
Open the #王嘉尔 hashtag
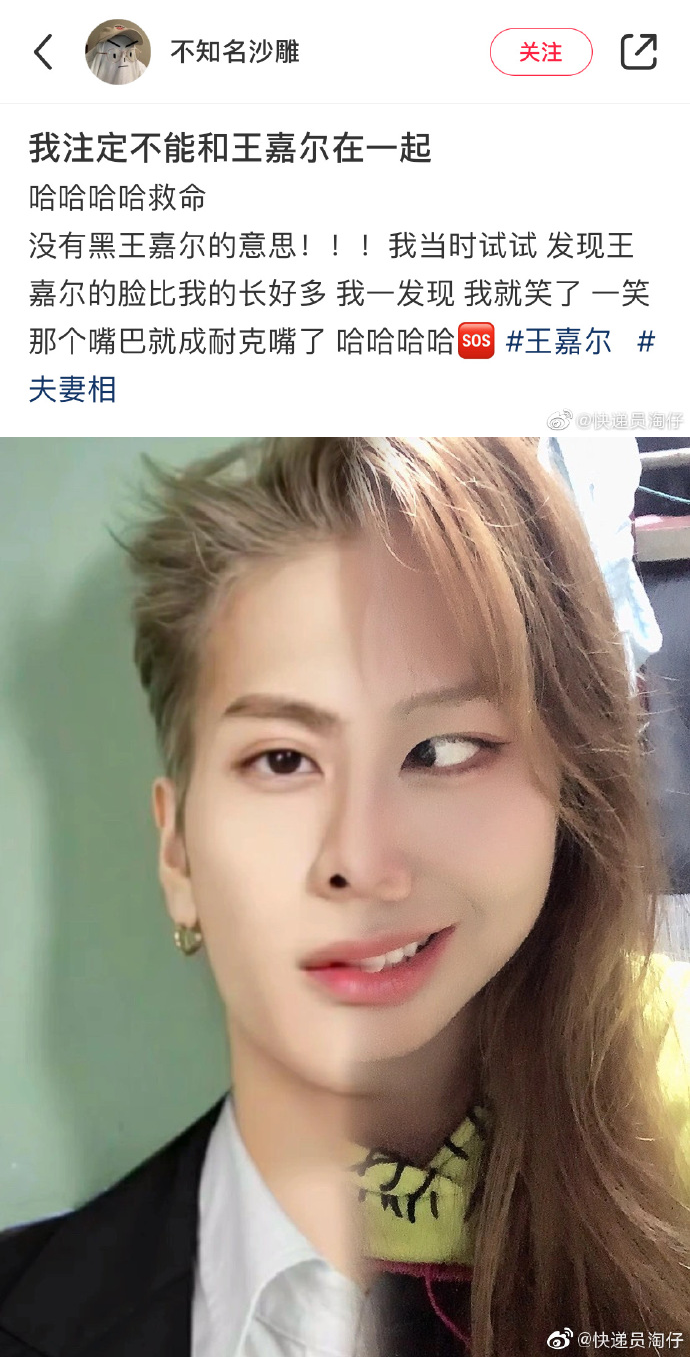pyautogui.click(x=558, y=341)
